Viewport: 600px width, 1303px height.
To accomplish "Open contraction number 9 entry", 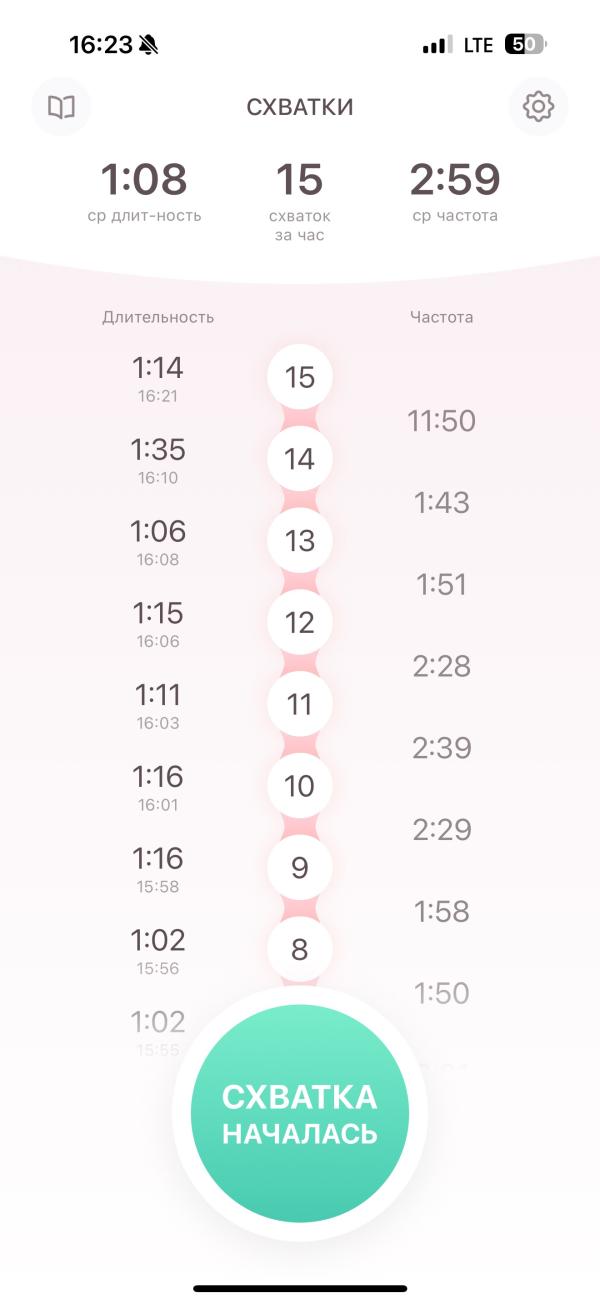I will 300,868.
